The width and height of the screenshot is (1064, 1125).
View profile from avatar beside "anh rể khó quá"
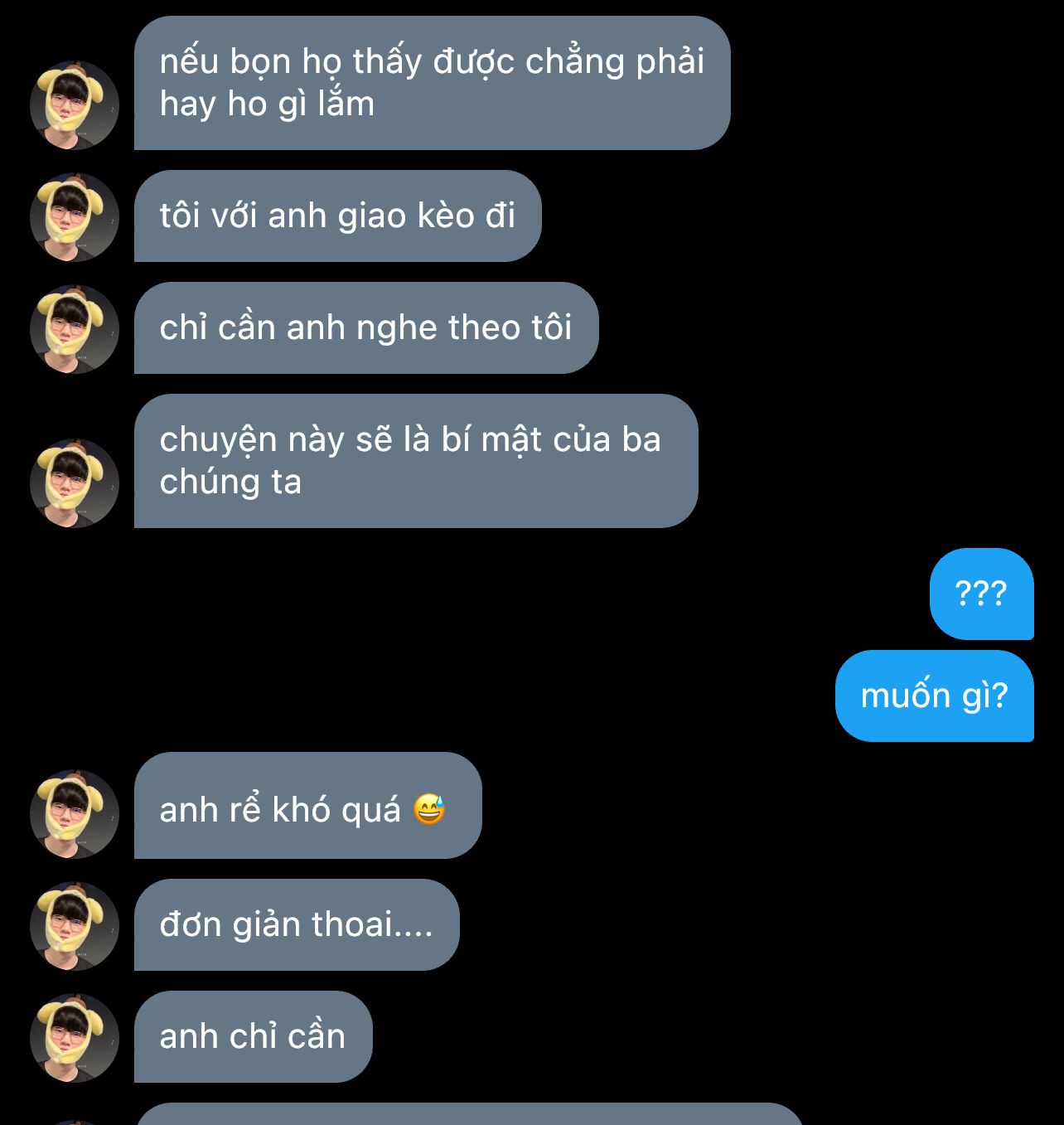pos(75,814)
